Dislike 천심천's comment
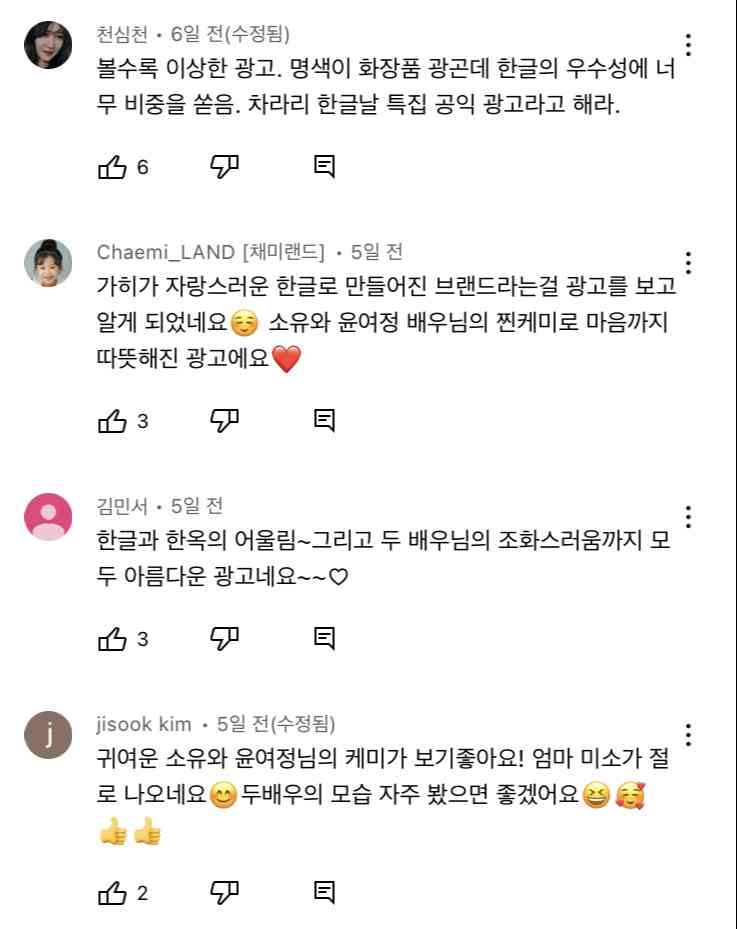This screenshot has height=929, width=737. [224, 167]
